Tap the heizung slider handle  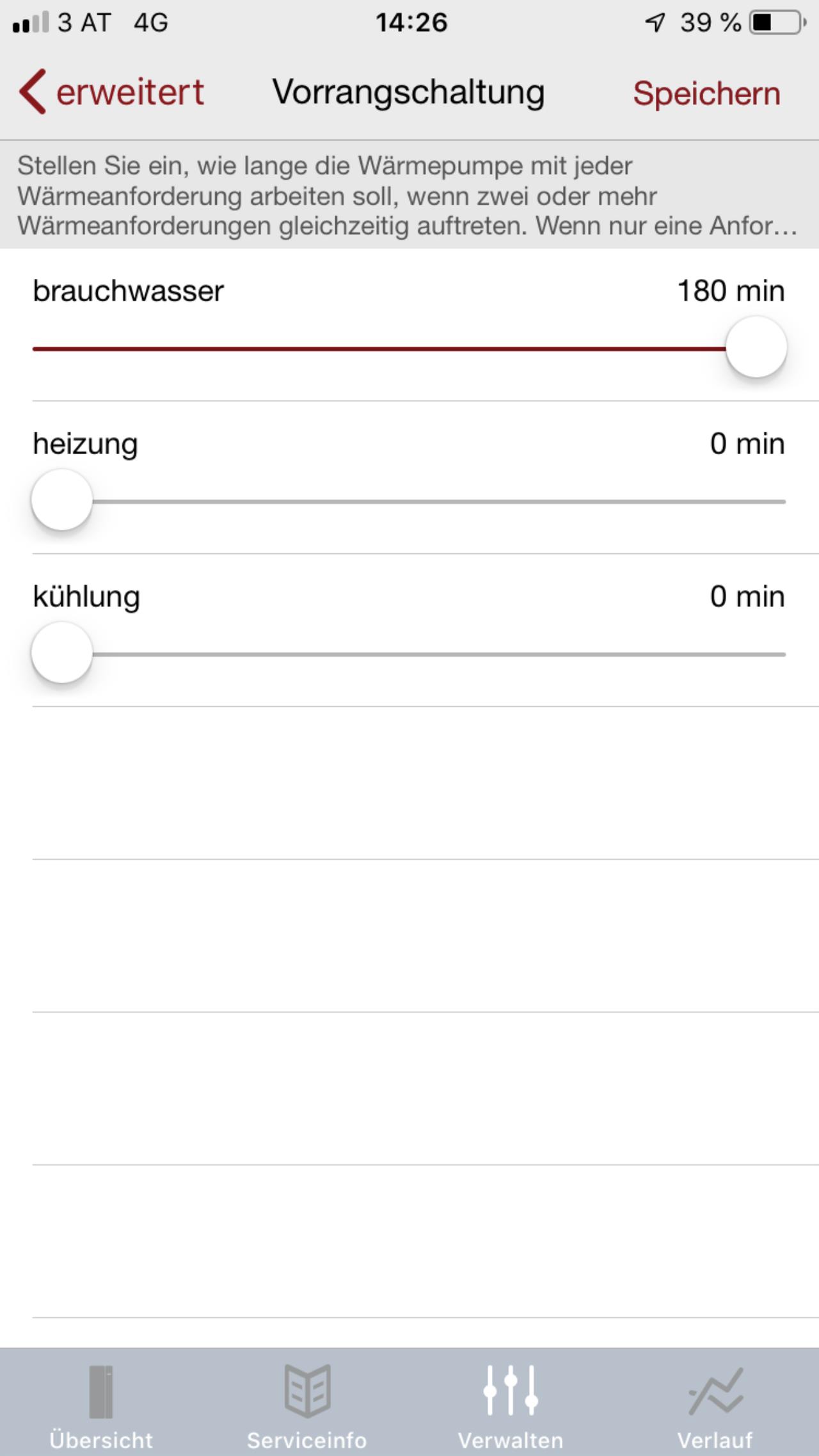tap(62, 500)
